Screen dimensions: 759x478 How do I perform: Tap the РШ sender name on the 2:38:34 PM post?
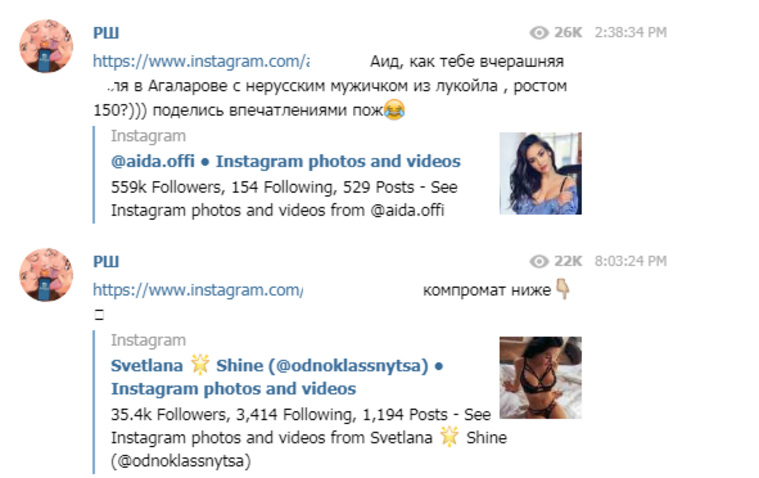click(105, 32)
